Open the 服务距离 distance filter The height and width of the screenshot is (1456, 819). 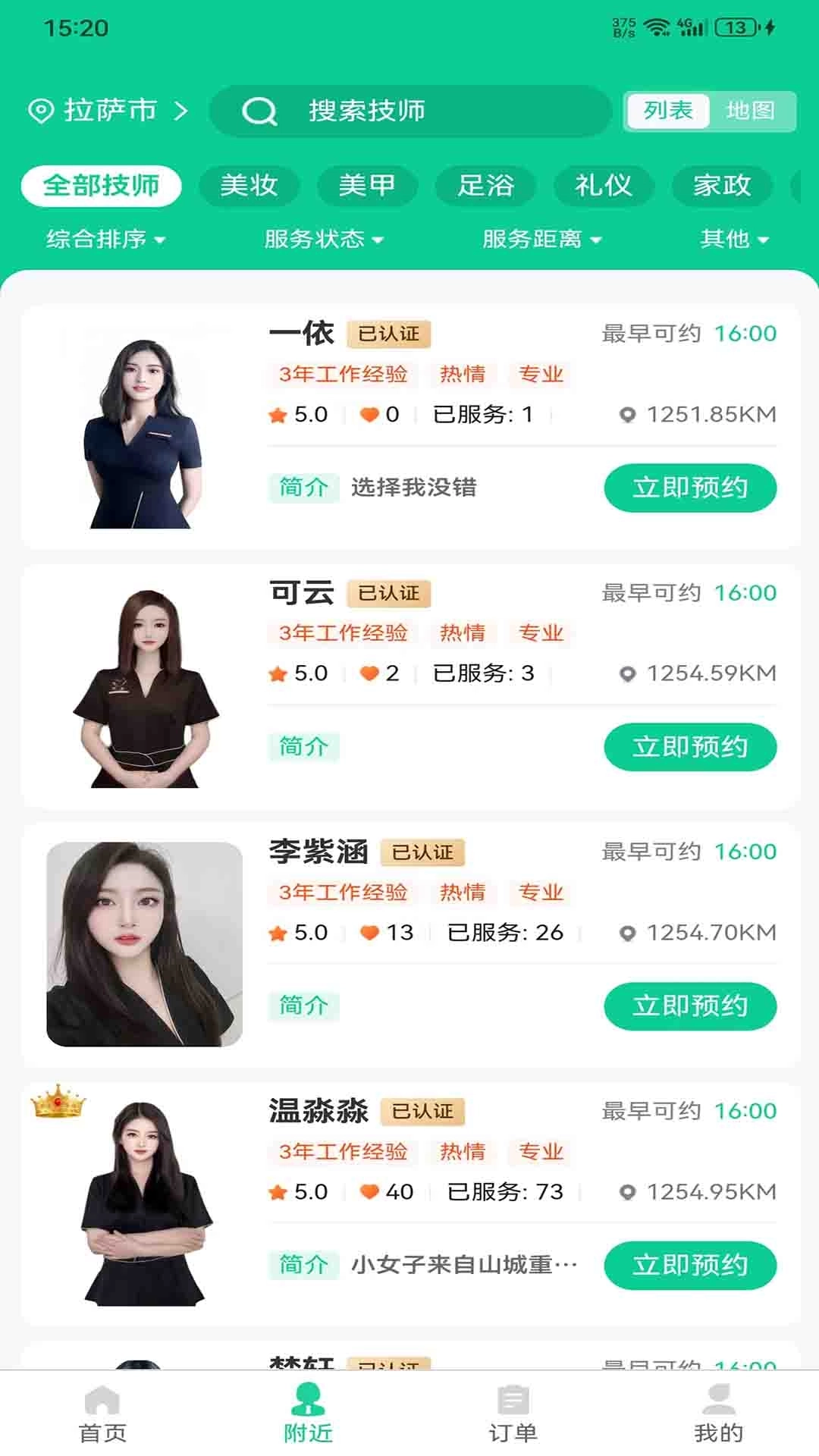pyautogui.click(x=541, y=240)
